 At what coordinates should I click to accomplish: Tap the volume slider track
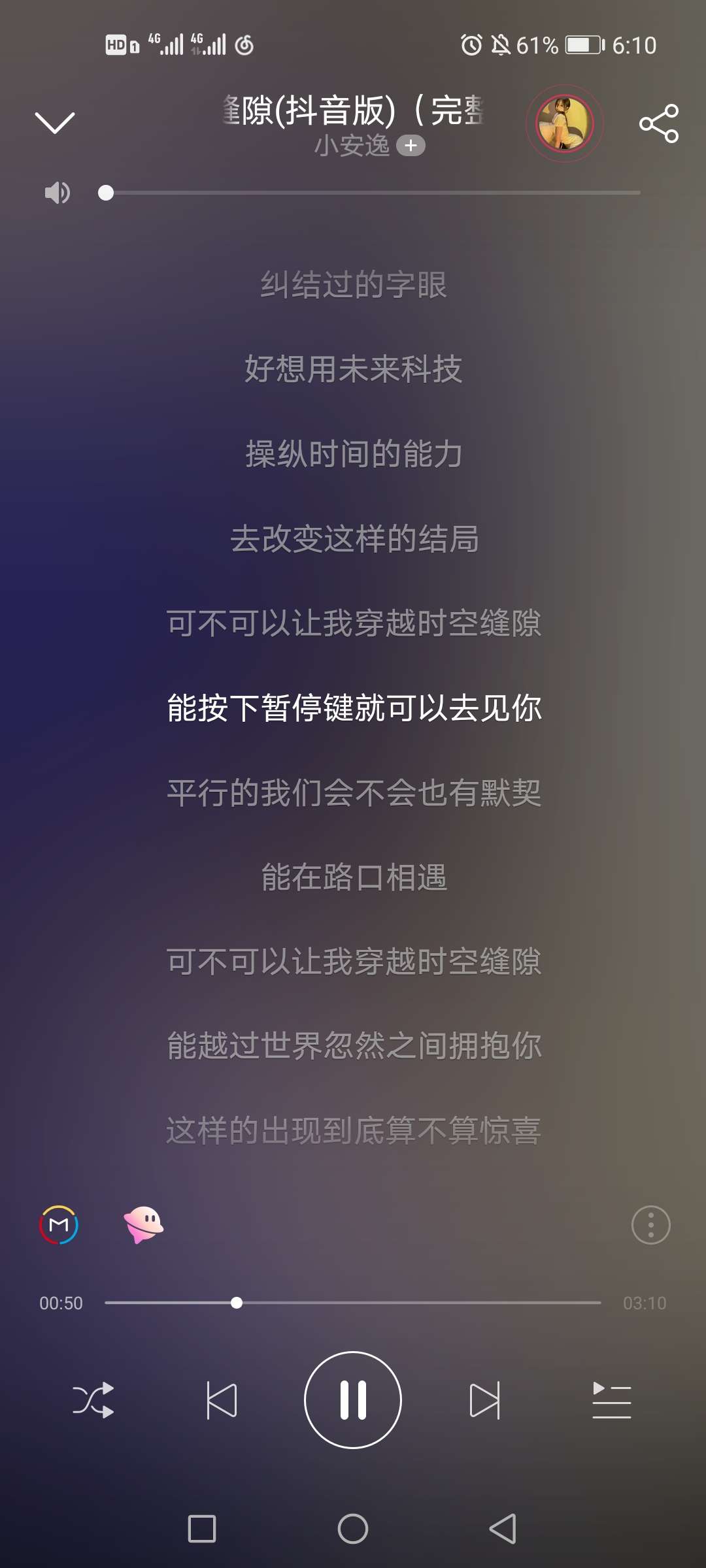point(373,193)
